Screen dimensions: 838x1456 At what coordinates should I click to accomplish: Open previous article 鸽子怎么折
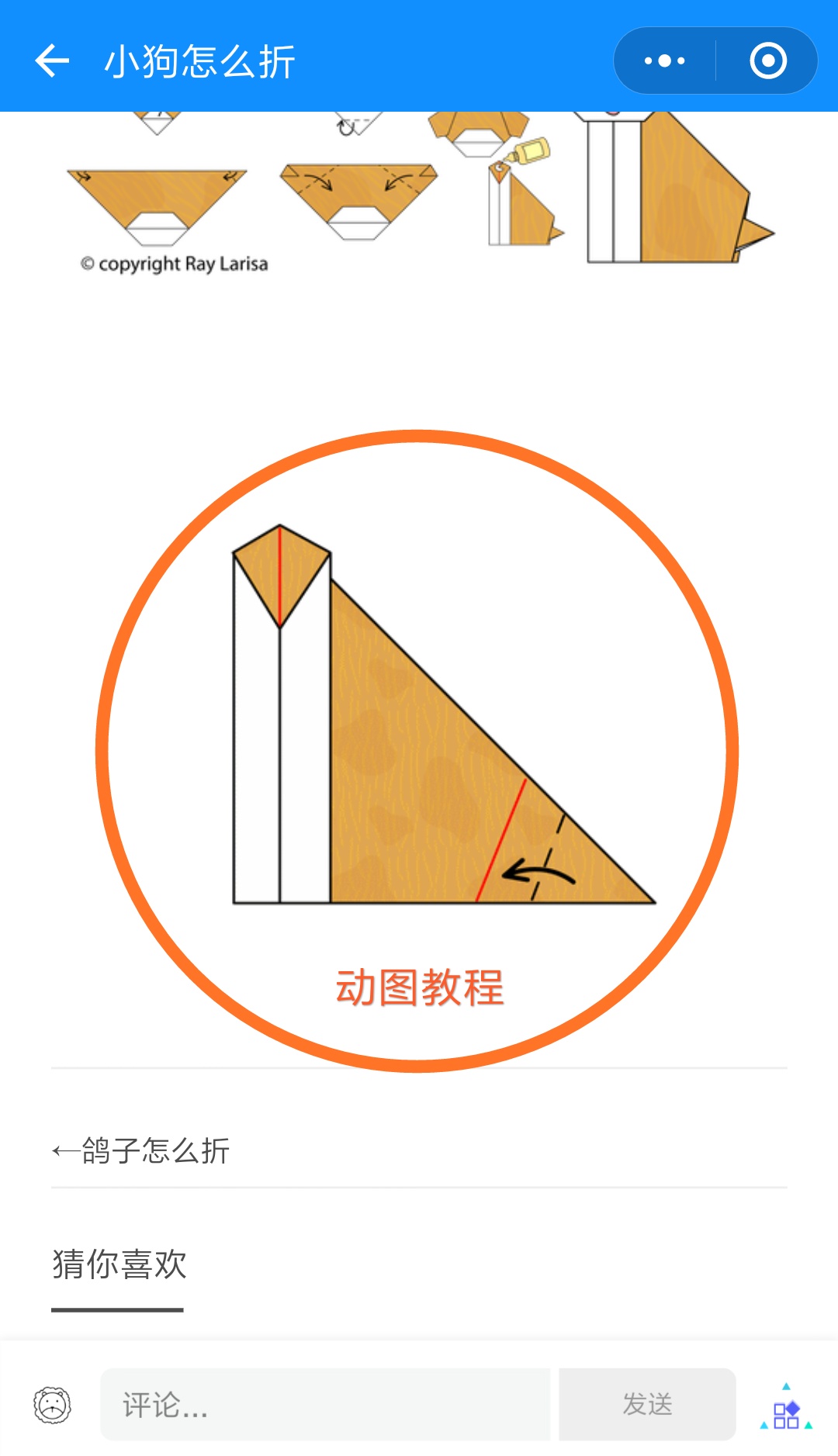pyautogui.click(x=140, y=1150)
